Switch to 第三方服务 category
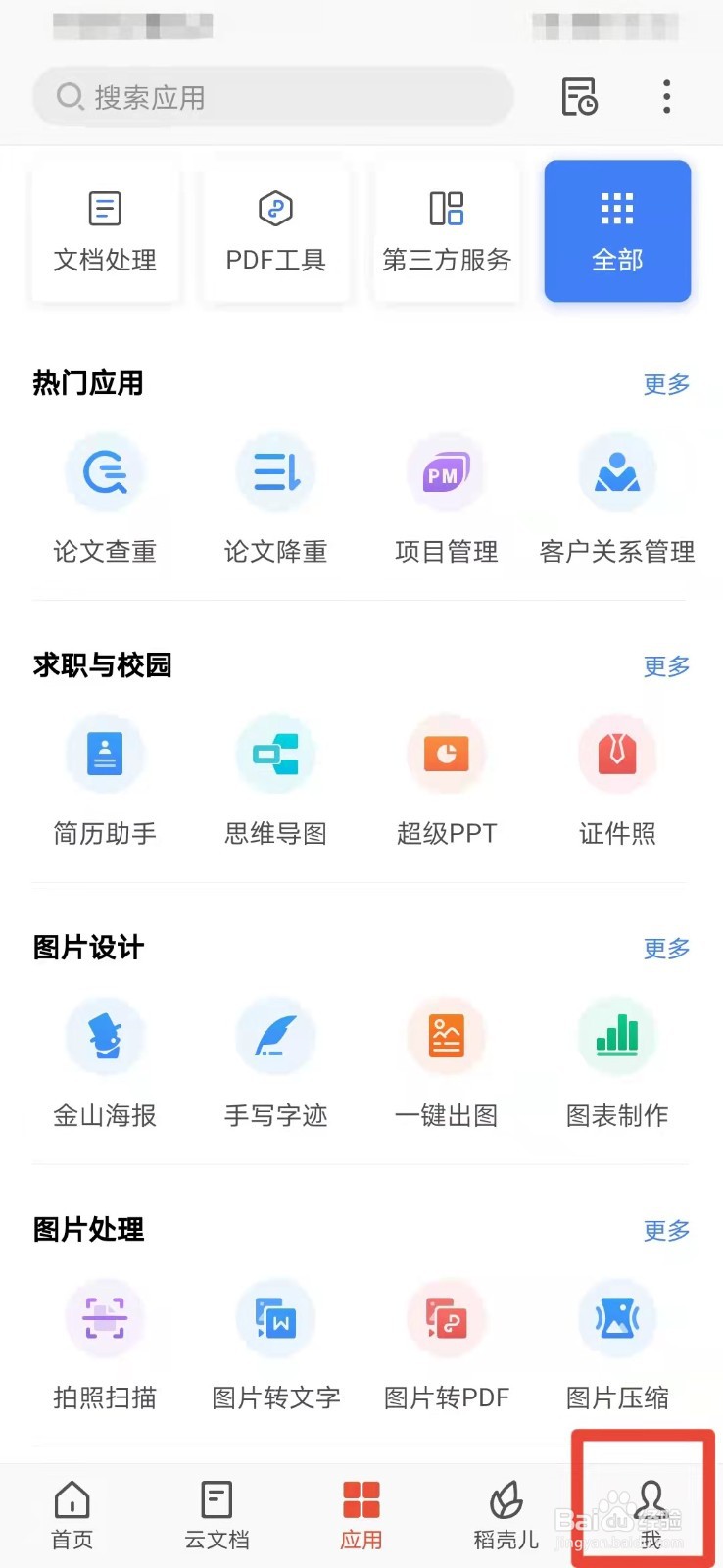 pyautogui.click(x=447, y=232)
